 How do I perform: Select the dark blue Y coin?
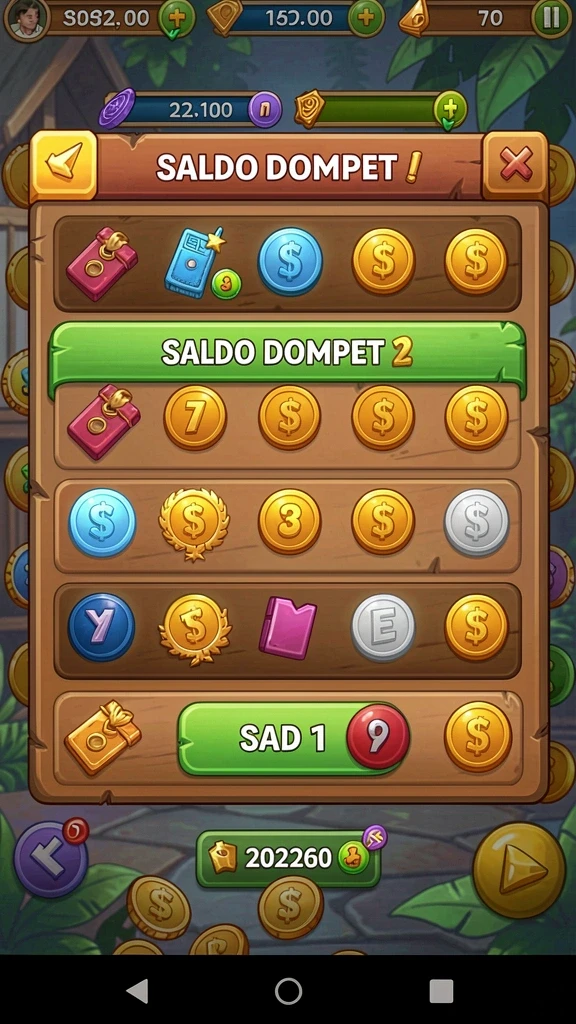pyautogui.click(x=101, y=627)
